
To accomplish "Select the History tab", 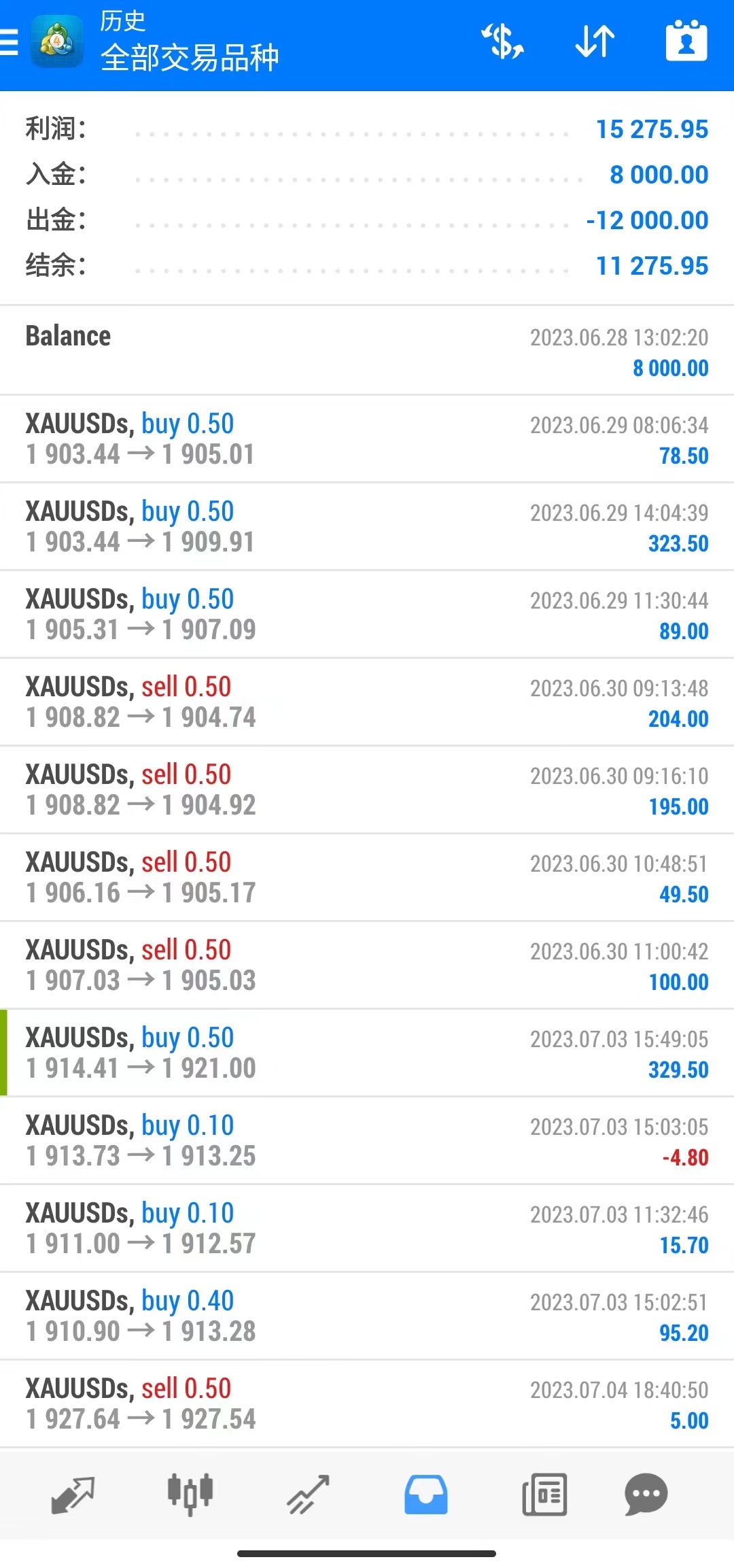I will pos(426,1495).
